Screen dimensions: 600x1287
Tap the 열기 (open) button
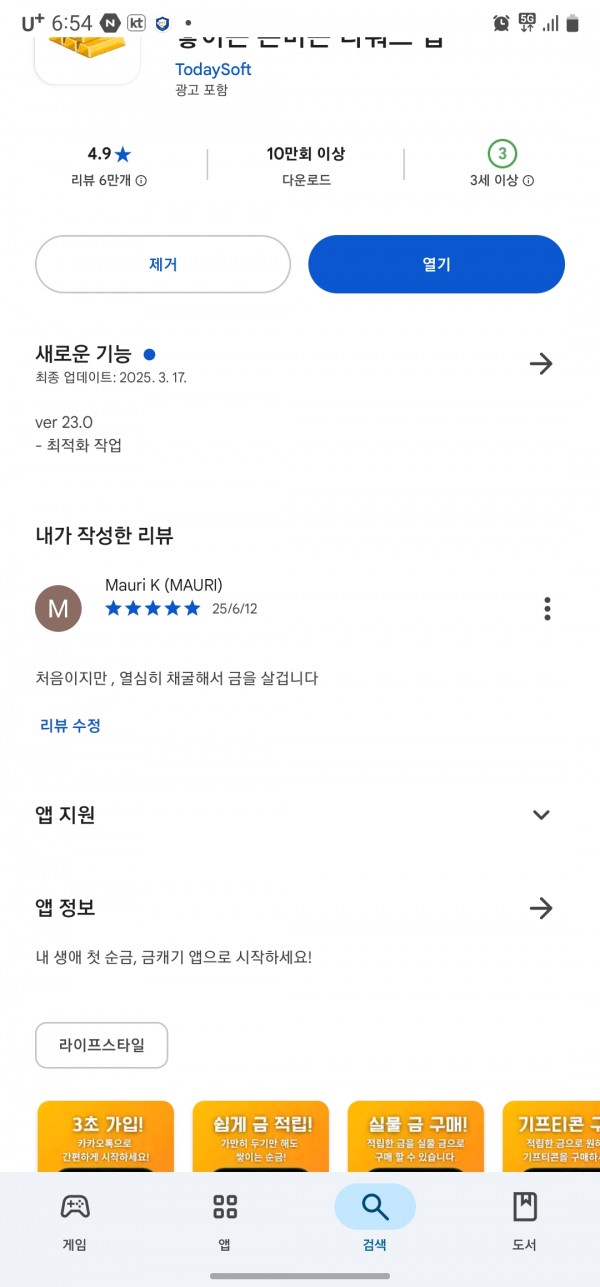pos(436,264)
